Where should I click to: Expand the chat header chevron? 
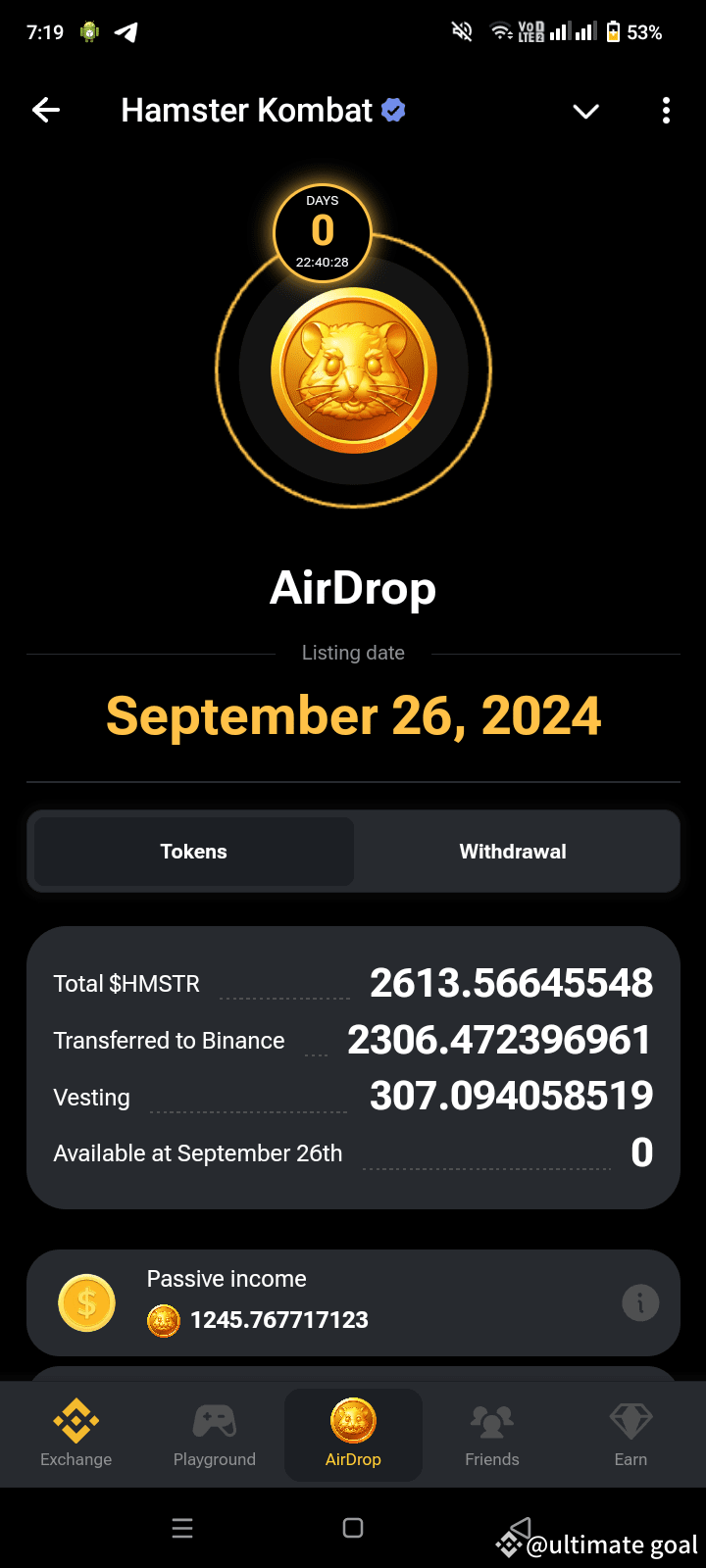point(585,111)
